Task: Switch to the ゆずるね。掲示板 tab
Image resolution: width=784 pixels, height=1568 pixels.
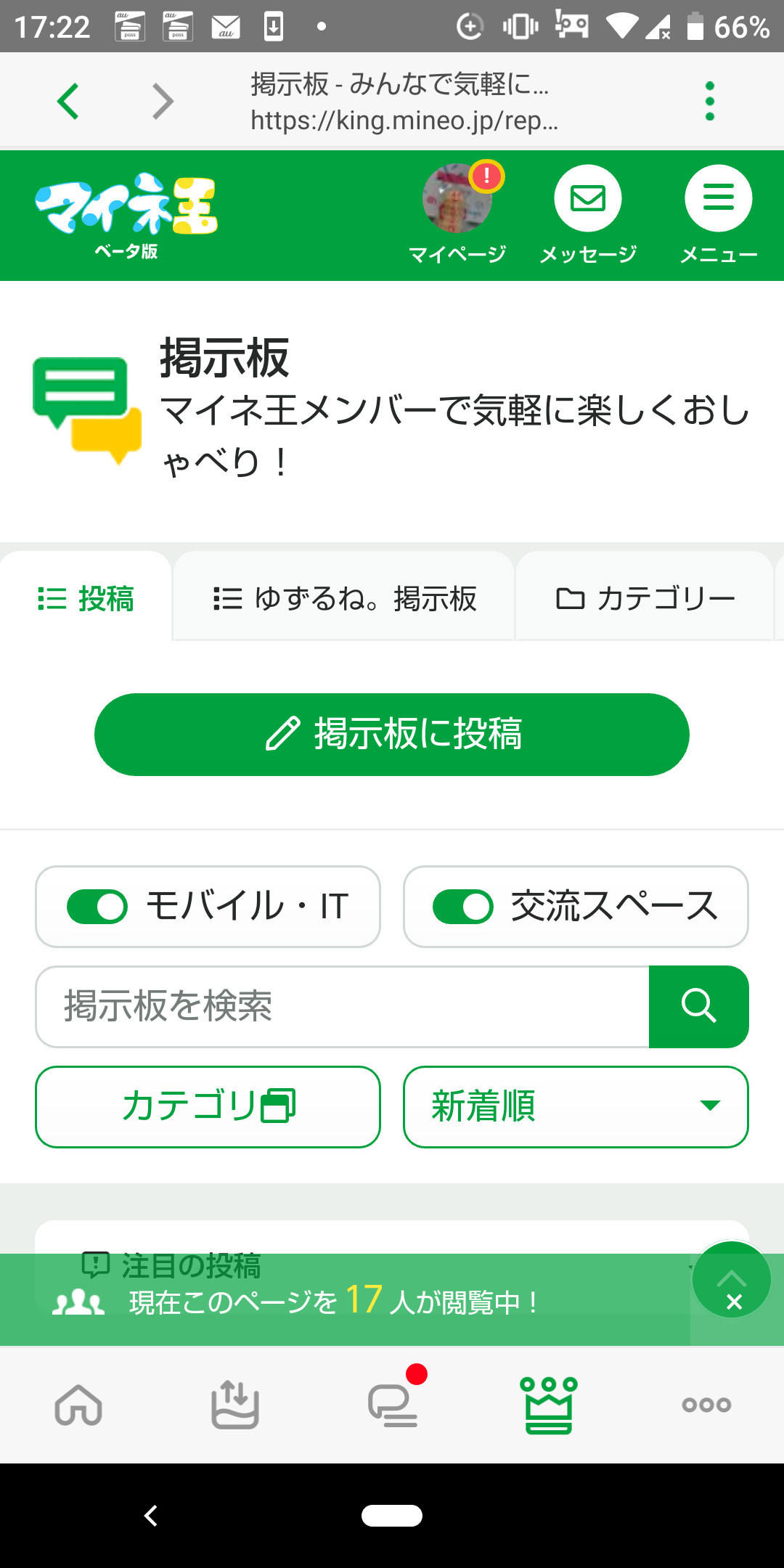Action: pos(344,597)
